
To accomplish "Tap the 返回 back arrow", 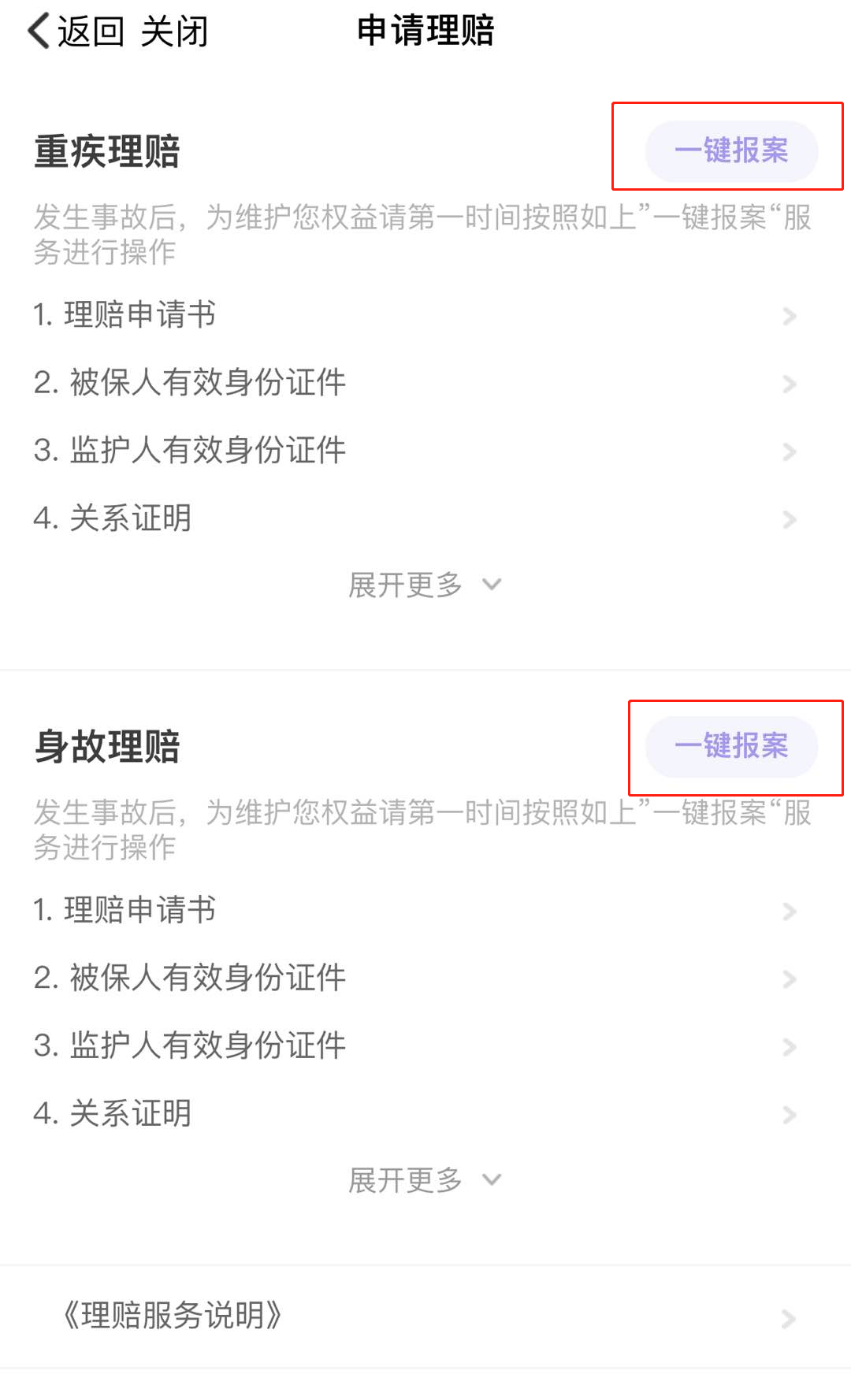I will tap(76, 32).
